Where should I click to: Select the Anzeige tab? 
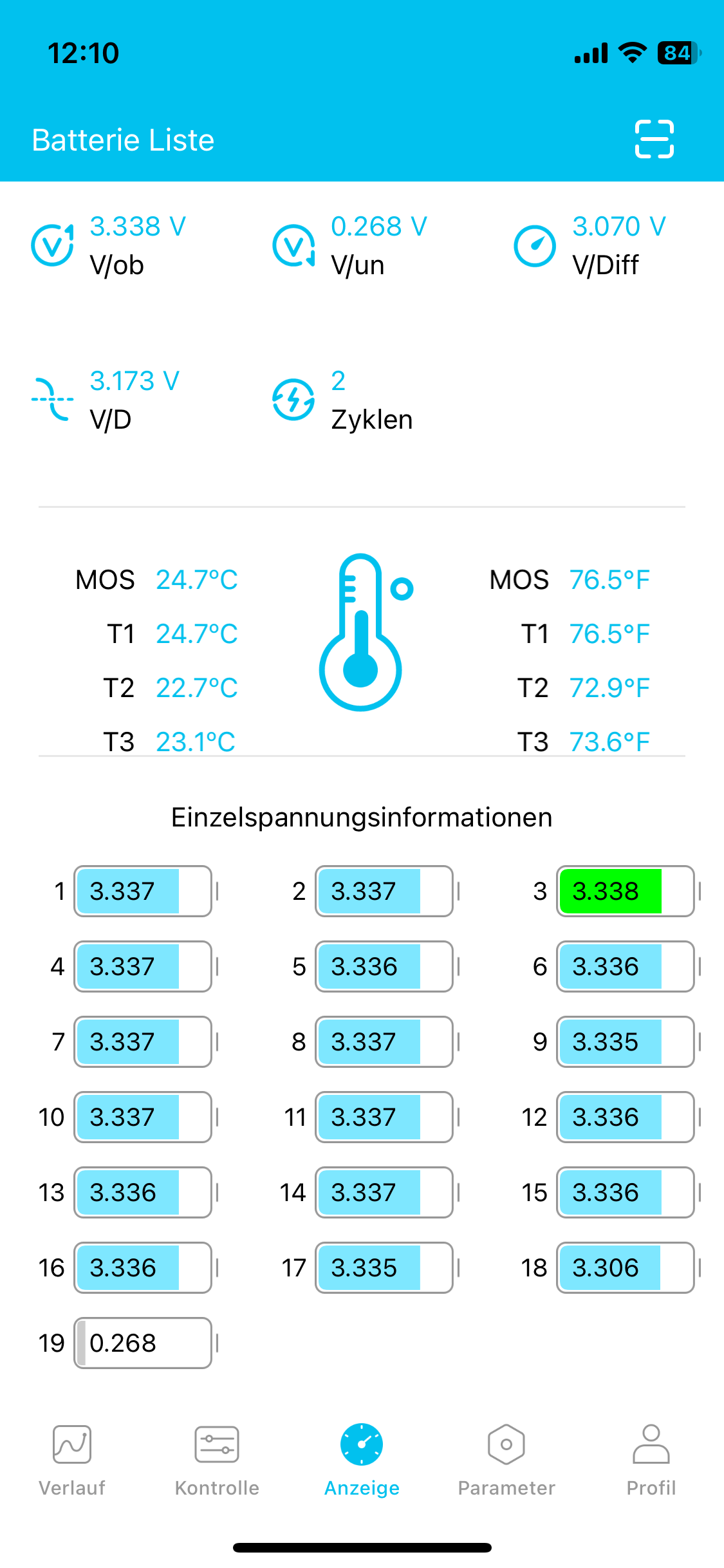point(362,1460)
